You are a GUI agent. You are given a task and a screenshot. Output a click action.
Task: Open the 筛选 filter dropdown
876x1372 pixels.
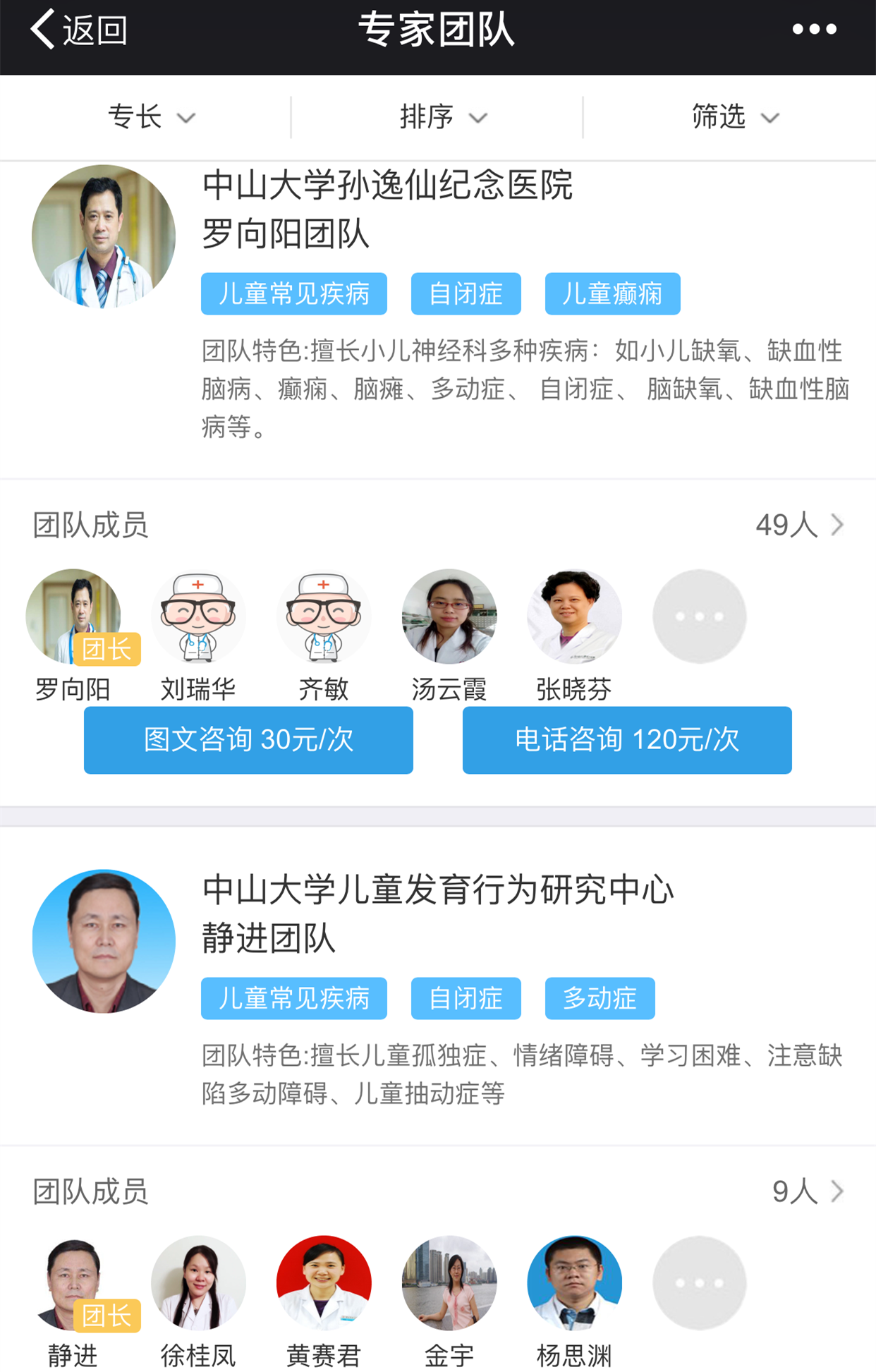coord(734,117)
